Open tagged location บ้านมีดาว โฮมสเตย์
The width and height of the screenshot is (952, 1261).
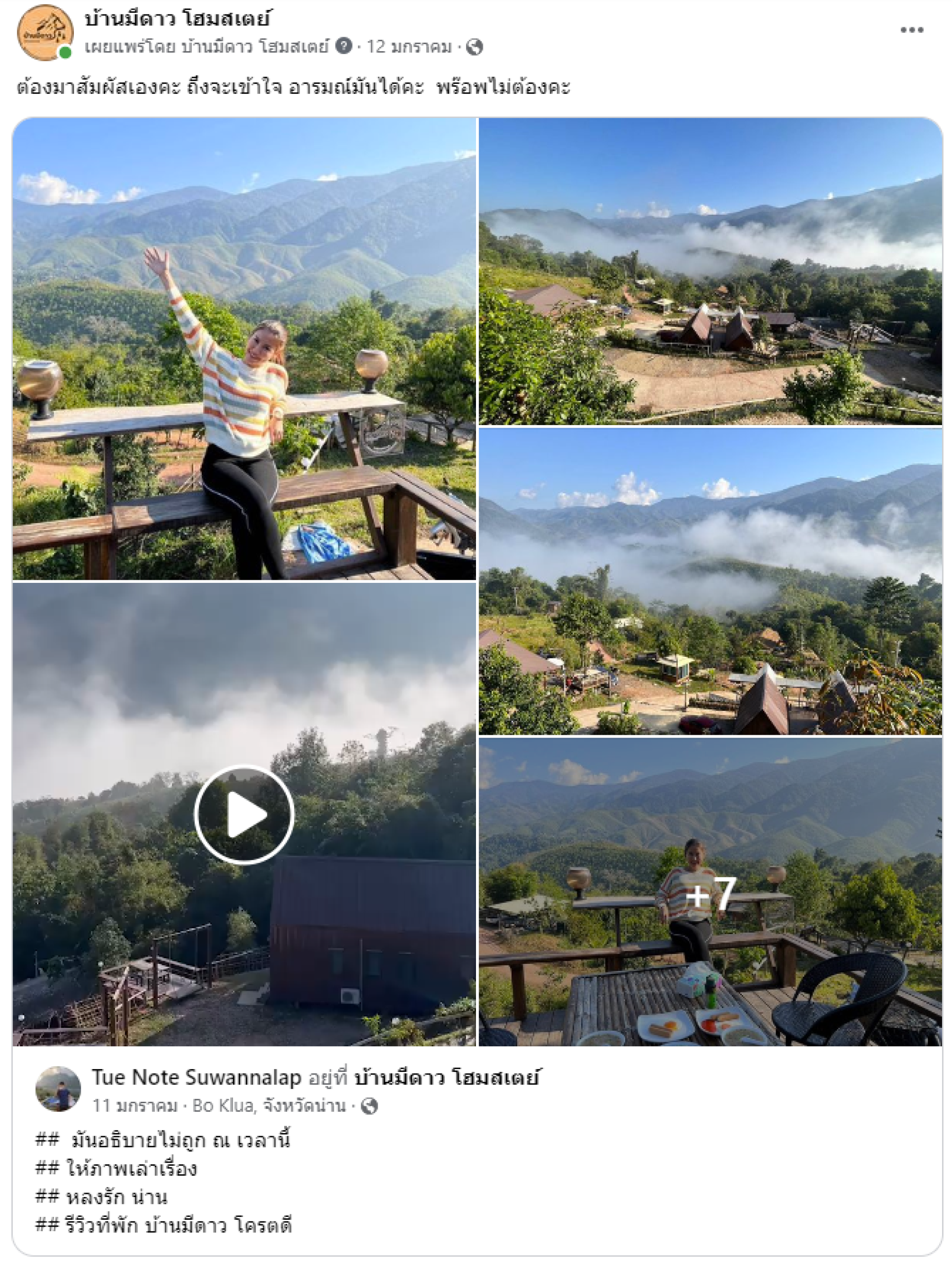(447, 1077)
